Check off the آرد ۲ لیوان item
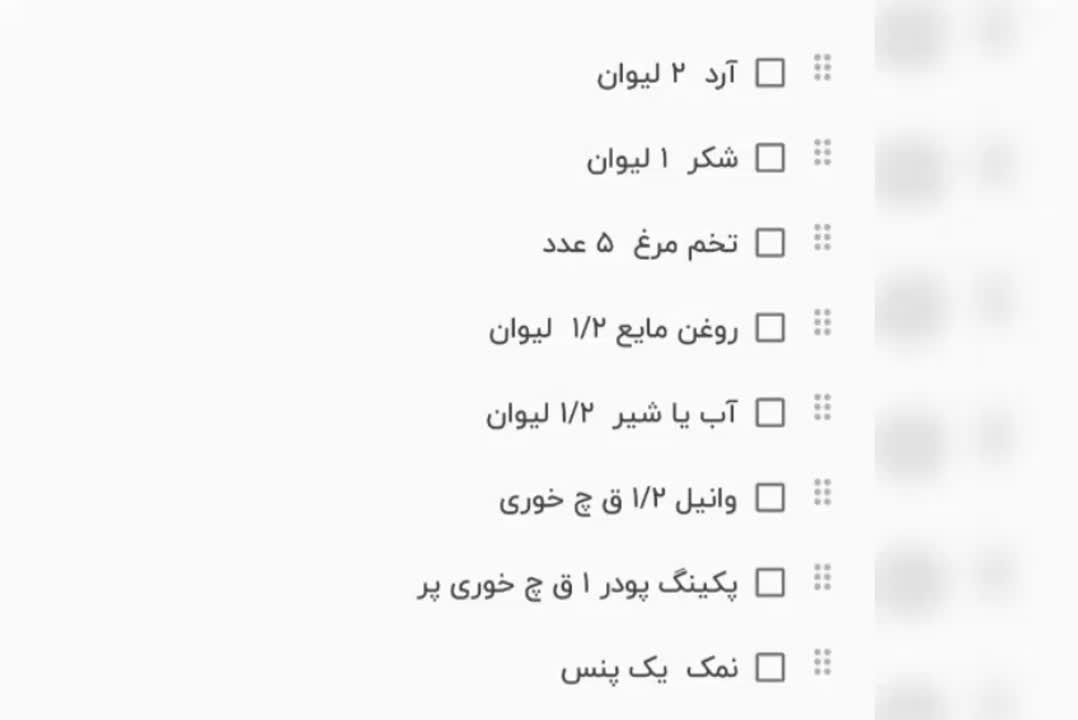 coord(770,73)
